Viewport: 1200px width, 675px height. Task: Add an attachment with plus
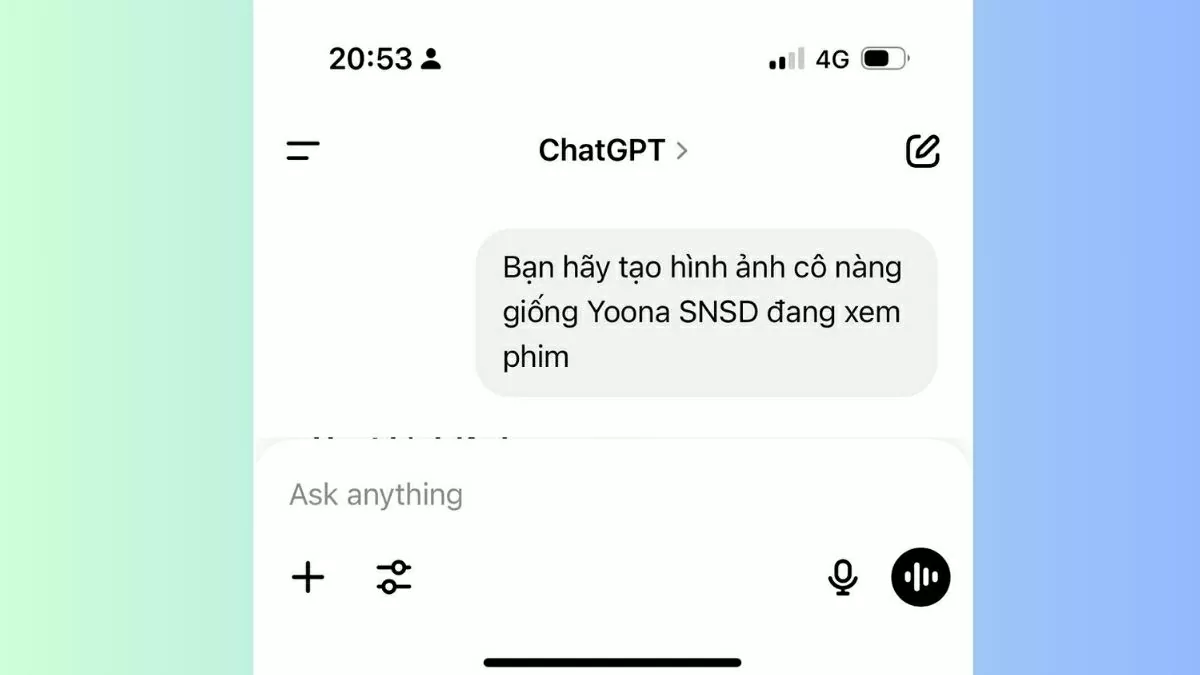coord(308,577)
